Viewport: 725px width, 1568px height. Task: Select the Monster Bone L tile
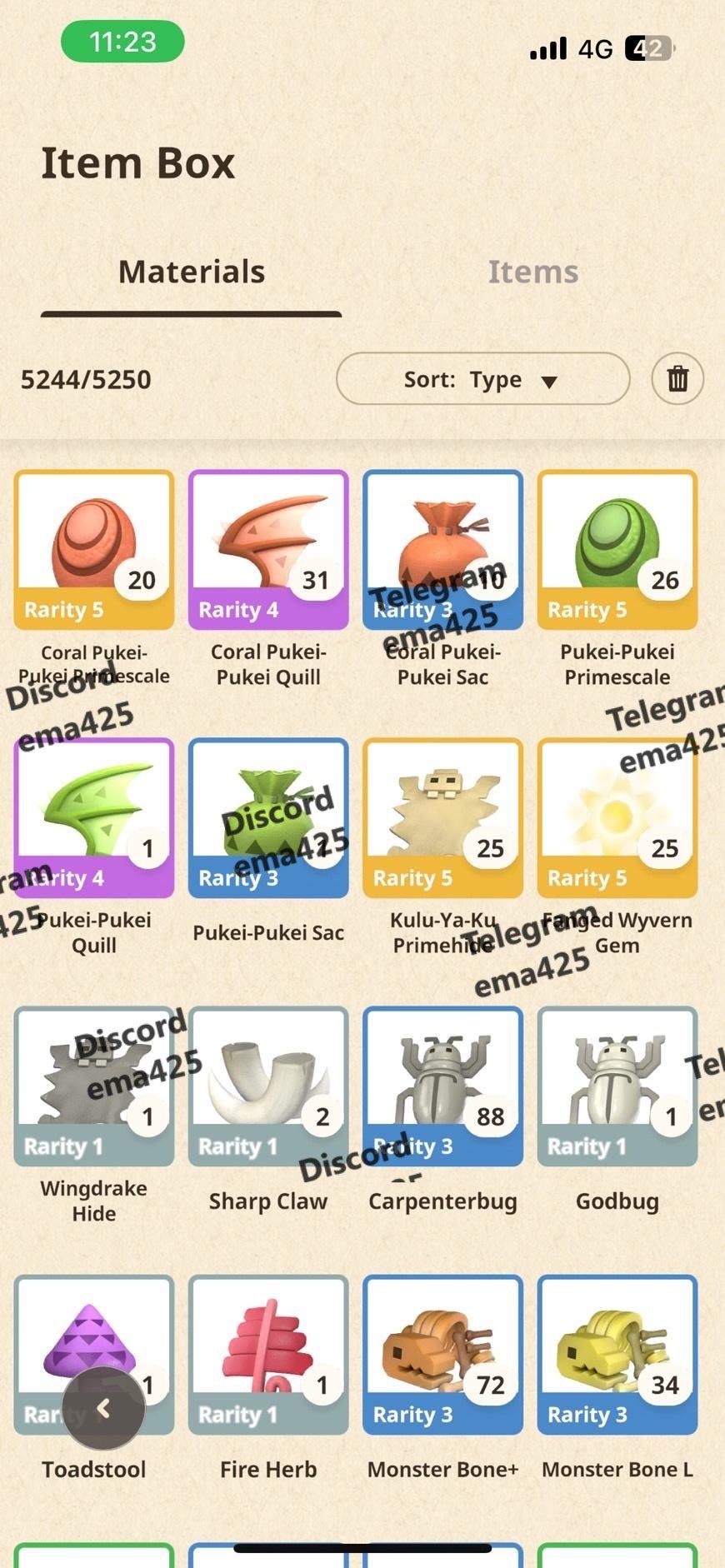coord(617,1355)
